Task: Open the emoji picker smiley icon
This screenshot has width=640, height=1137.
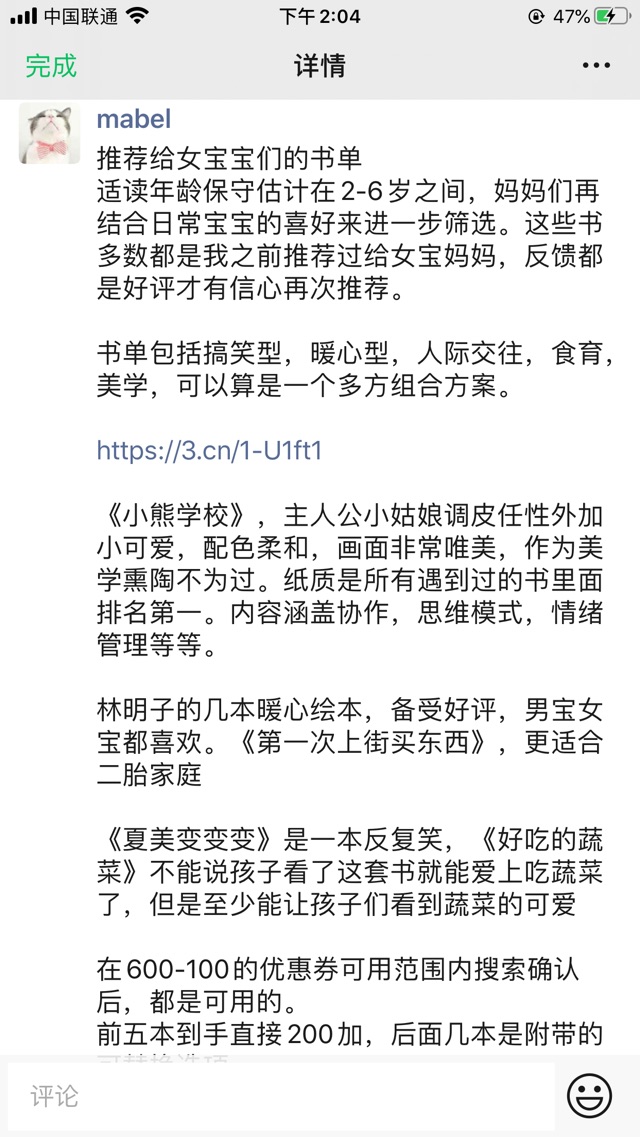Action: [589, 1096]
